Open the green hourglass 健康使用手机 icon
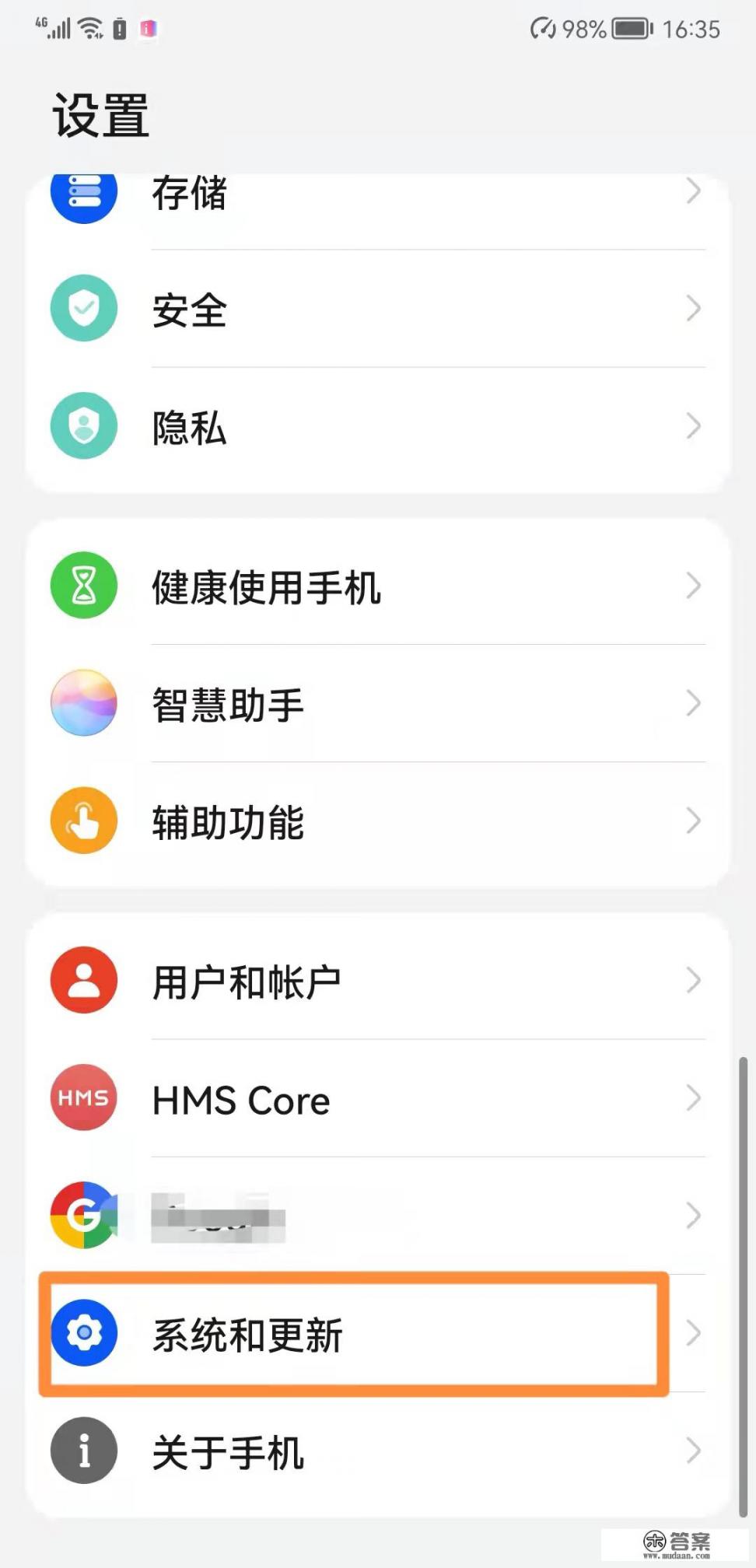 84,585
